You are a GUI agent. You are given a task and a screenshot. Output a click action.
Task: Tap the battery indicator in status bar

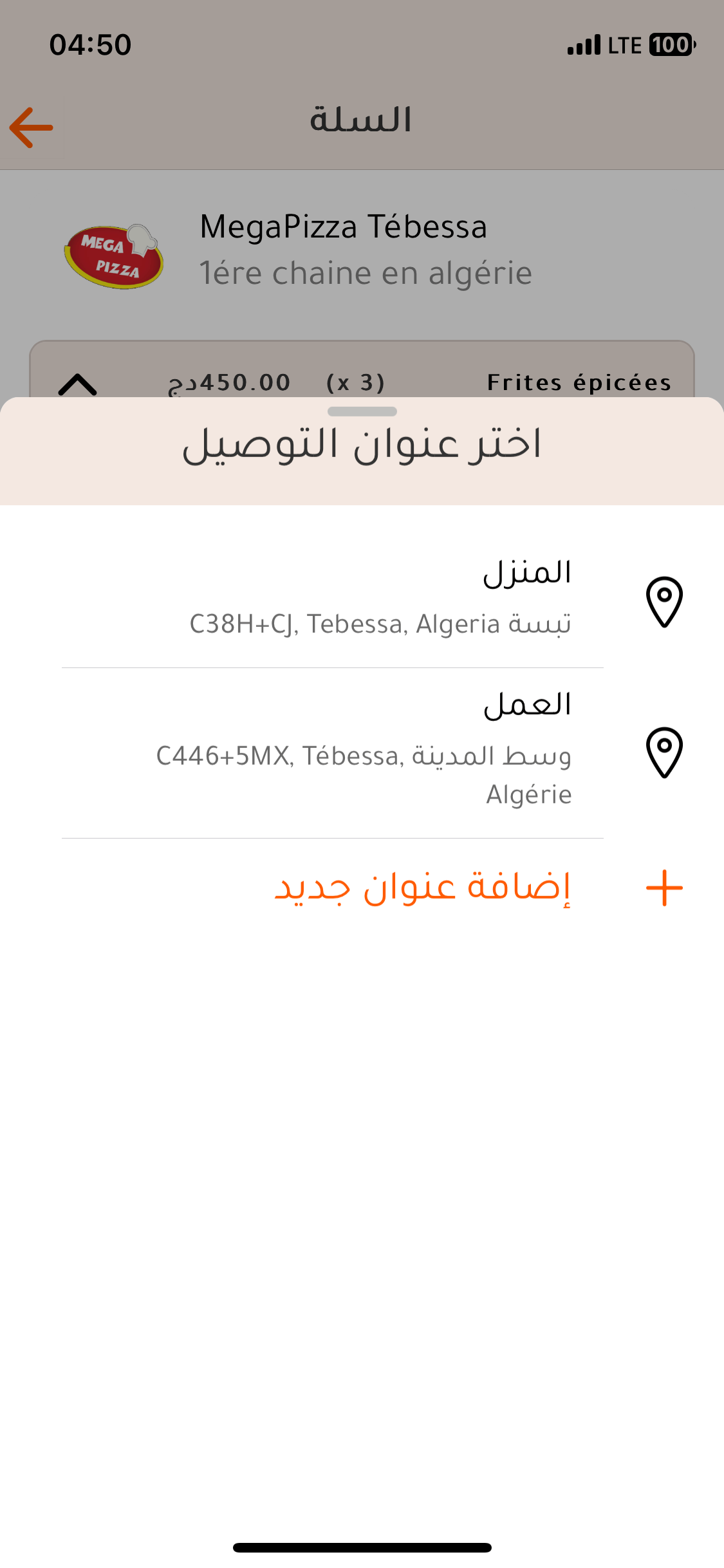[668, 44]
